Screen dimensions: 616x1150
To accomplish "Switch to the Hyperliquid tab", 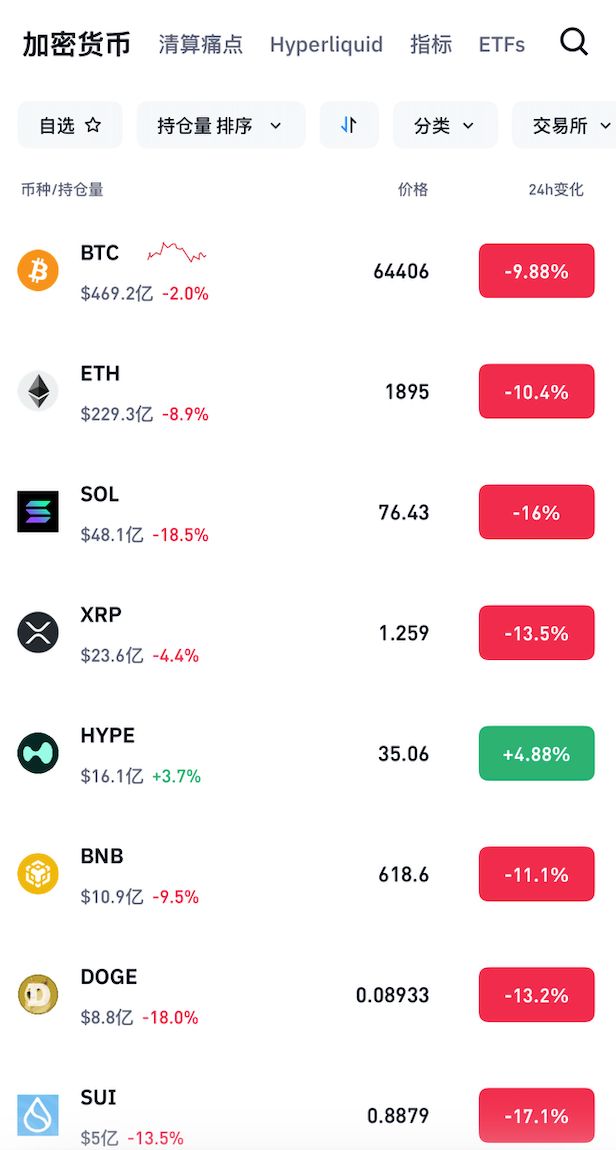I will [x=326, y=45].
